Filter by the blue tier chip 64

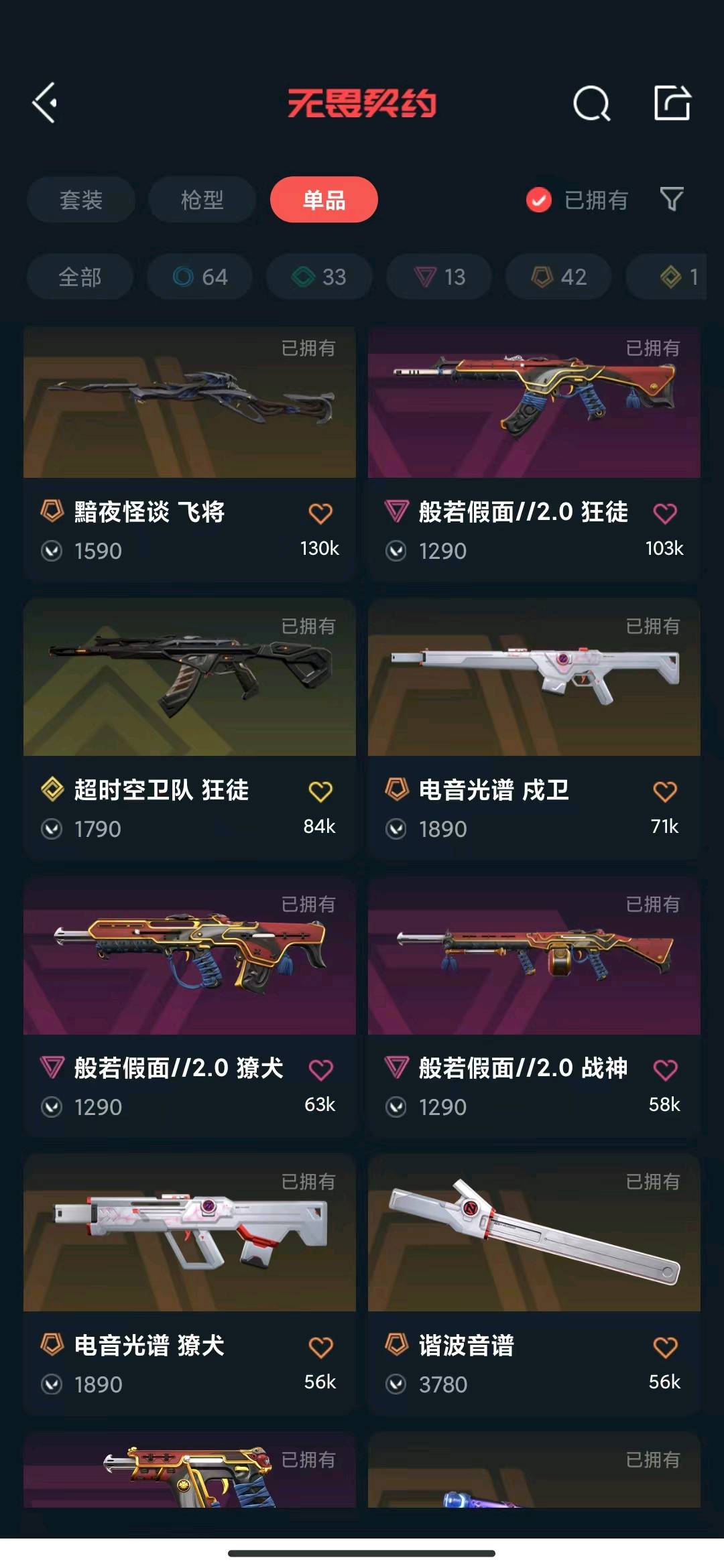pyautogui.click(x=200, y=277)
